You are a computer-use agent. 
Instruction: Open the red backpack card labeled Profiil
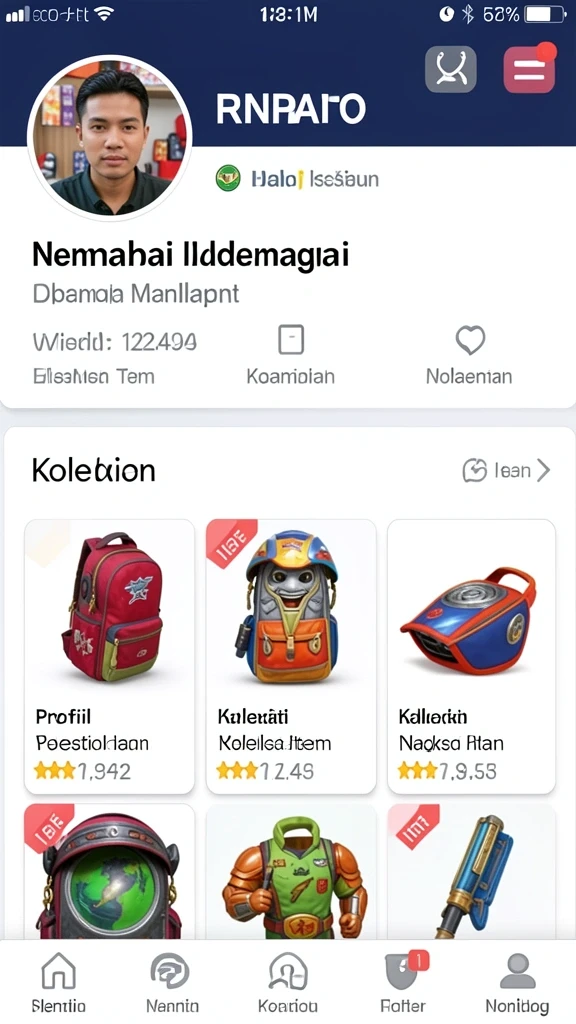110,656
